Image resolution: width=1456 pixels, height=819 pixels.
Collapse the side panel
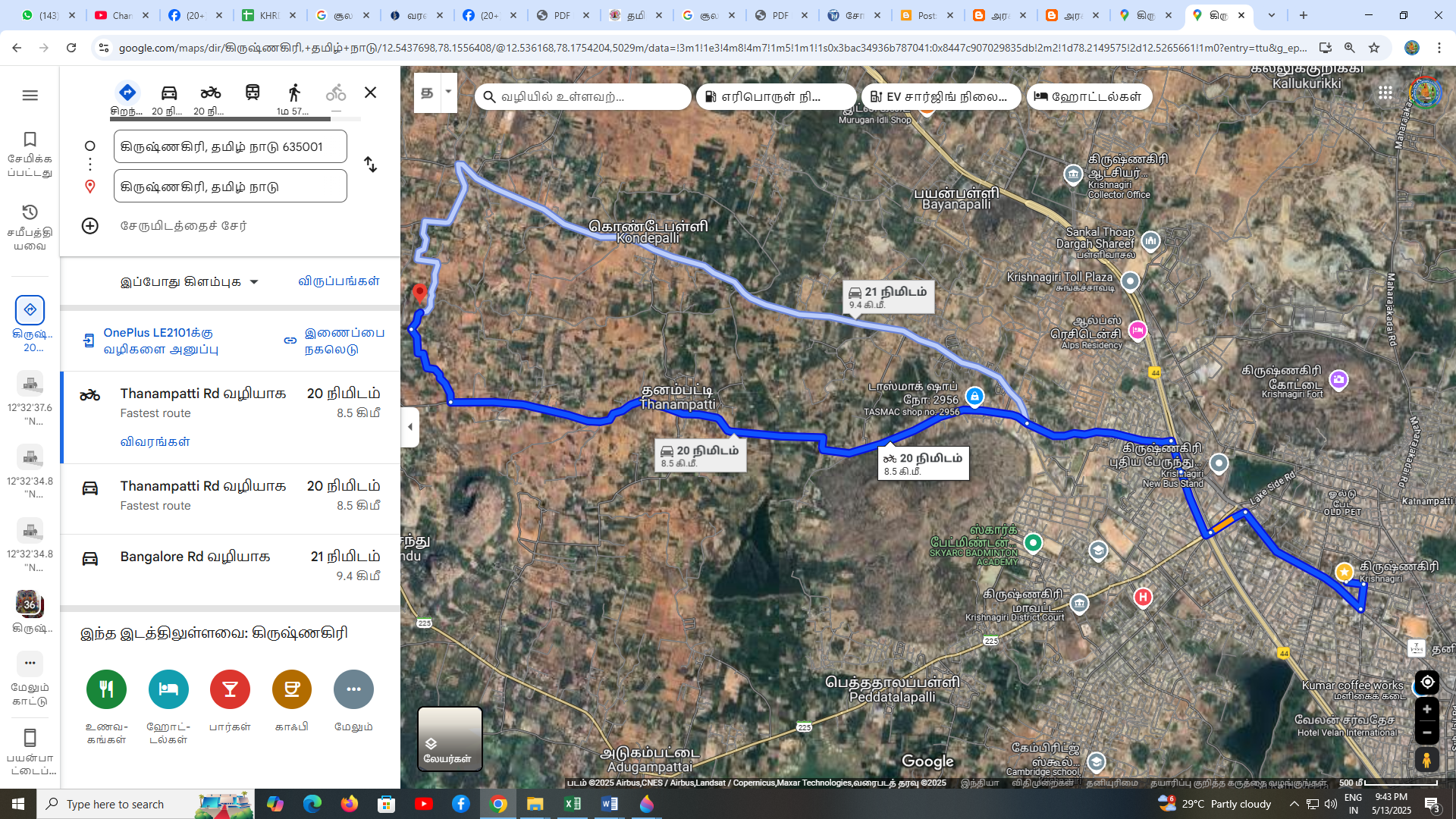click(x=410, y=426)
